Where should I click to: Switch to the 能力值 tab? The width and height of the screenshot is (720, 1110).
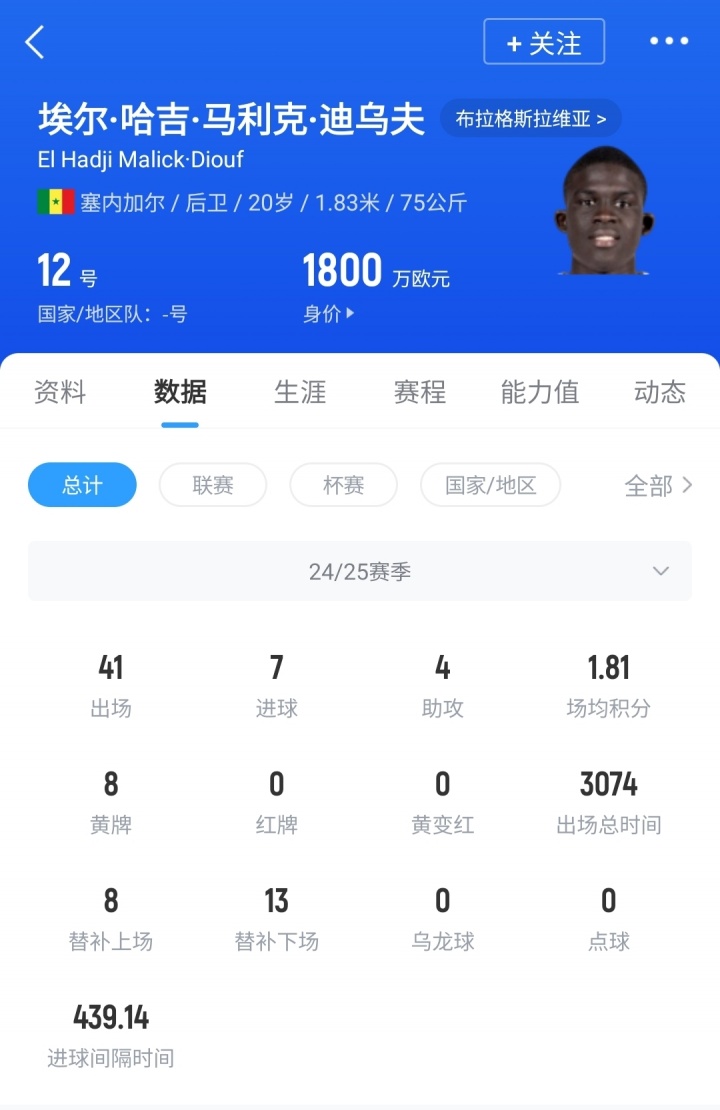pos(540,392)
